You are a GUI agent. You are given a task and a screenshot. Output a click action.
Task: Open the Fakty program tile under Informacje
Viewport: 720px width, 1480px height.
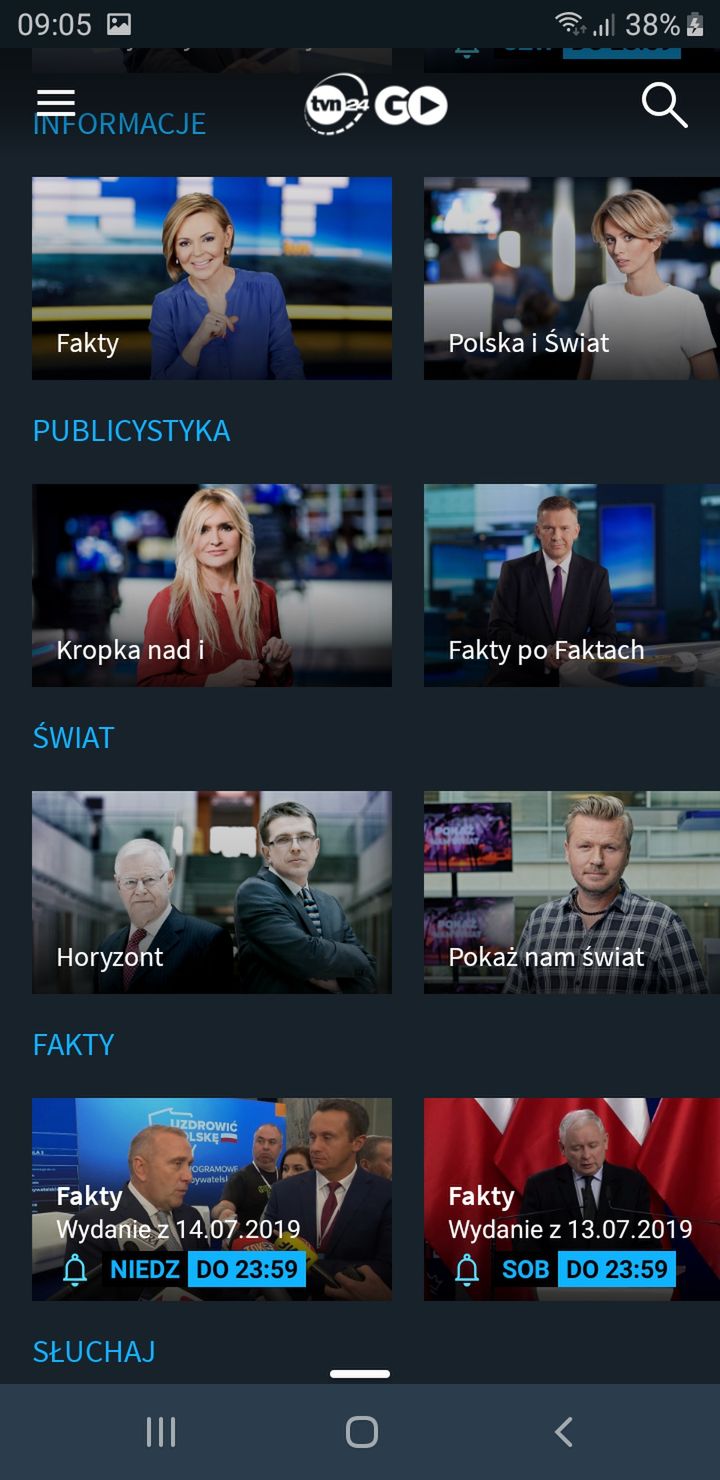[212, 278]
